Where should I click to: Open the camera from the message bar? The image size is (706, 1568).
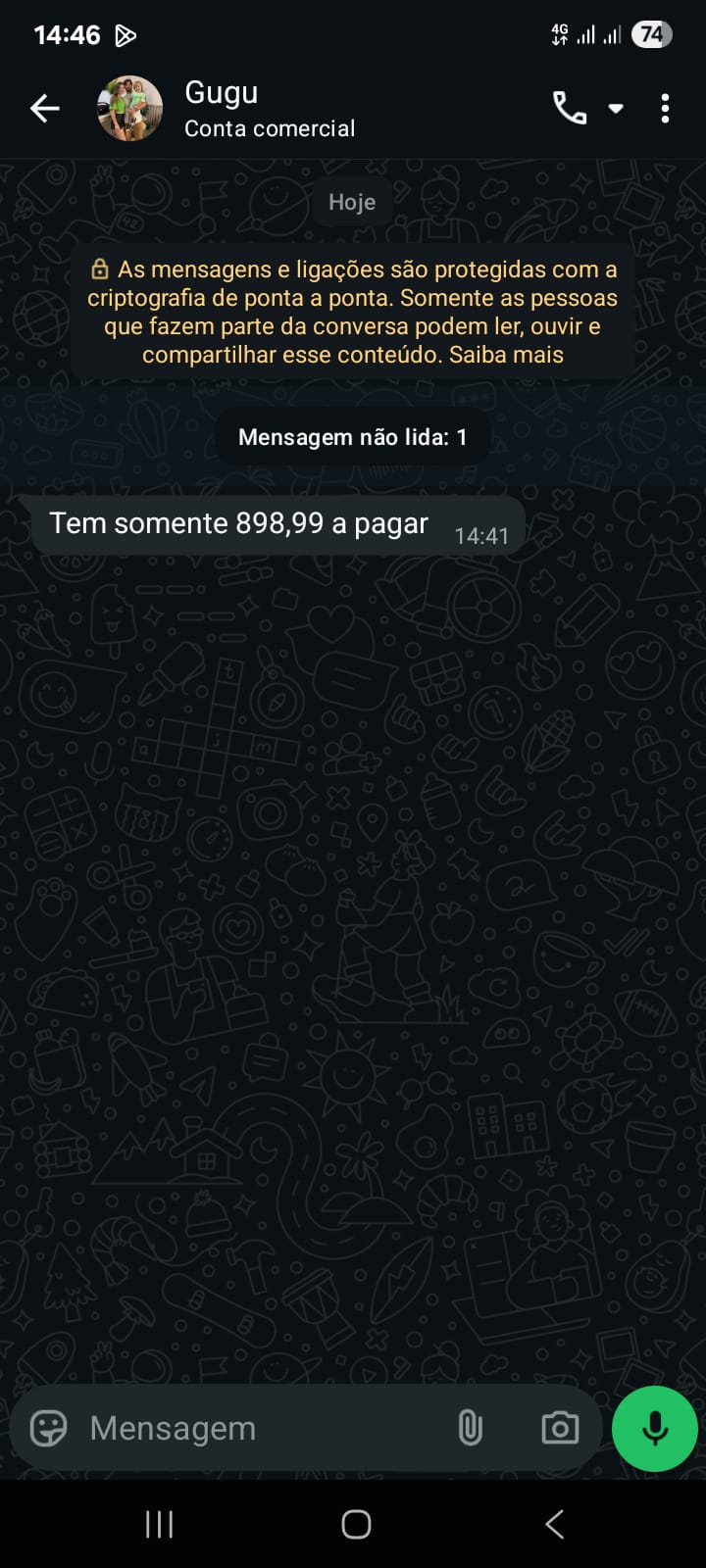click(560, 1428)
